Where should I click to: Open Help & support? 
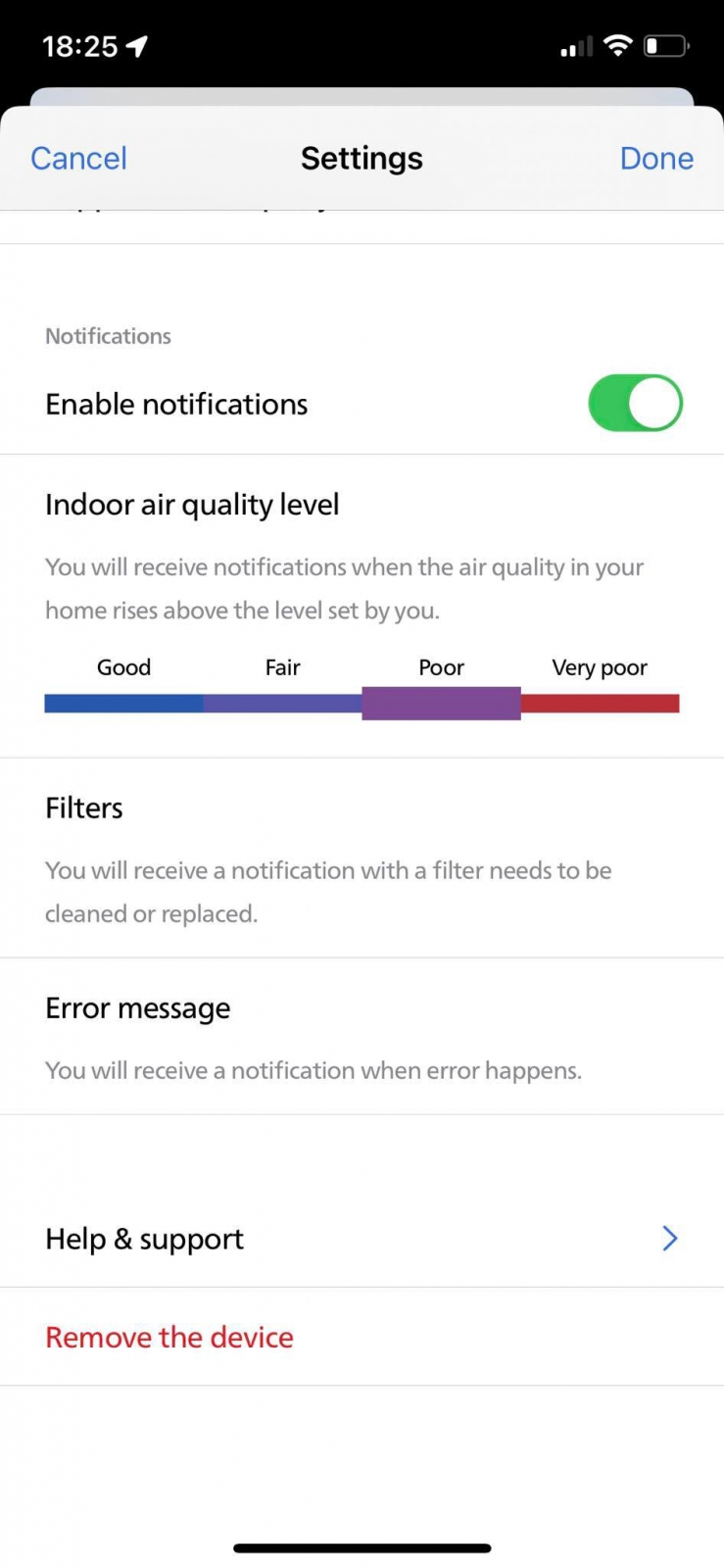coord(362,1239)
